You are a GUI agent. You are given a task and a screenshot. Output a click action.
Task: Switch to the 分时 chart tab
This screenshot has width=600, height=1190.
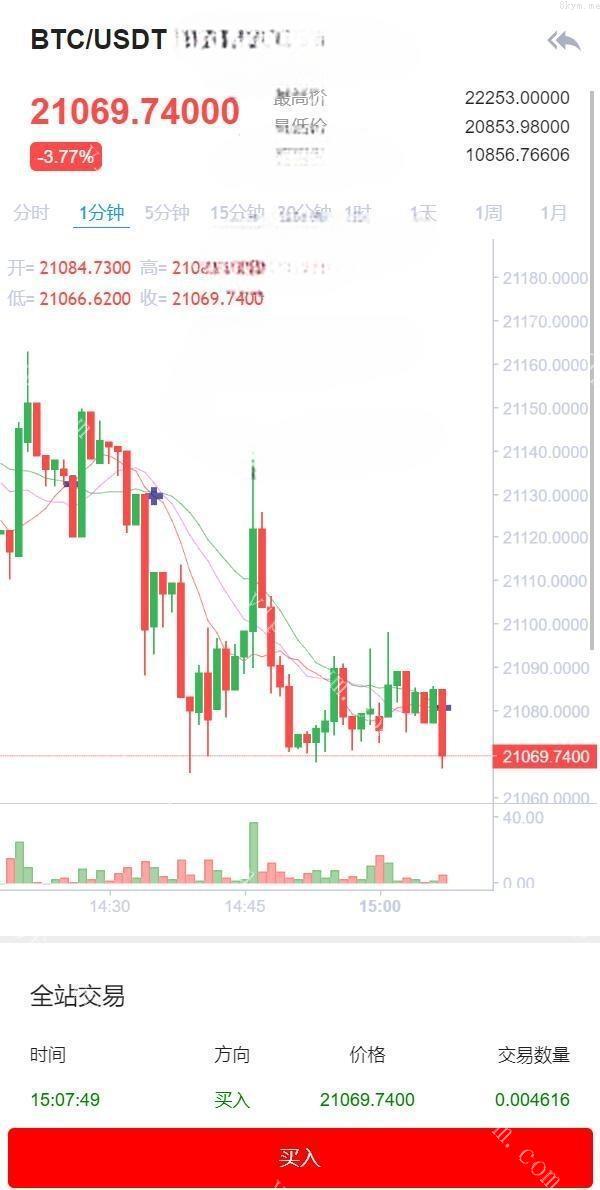click(31, 213)
